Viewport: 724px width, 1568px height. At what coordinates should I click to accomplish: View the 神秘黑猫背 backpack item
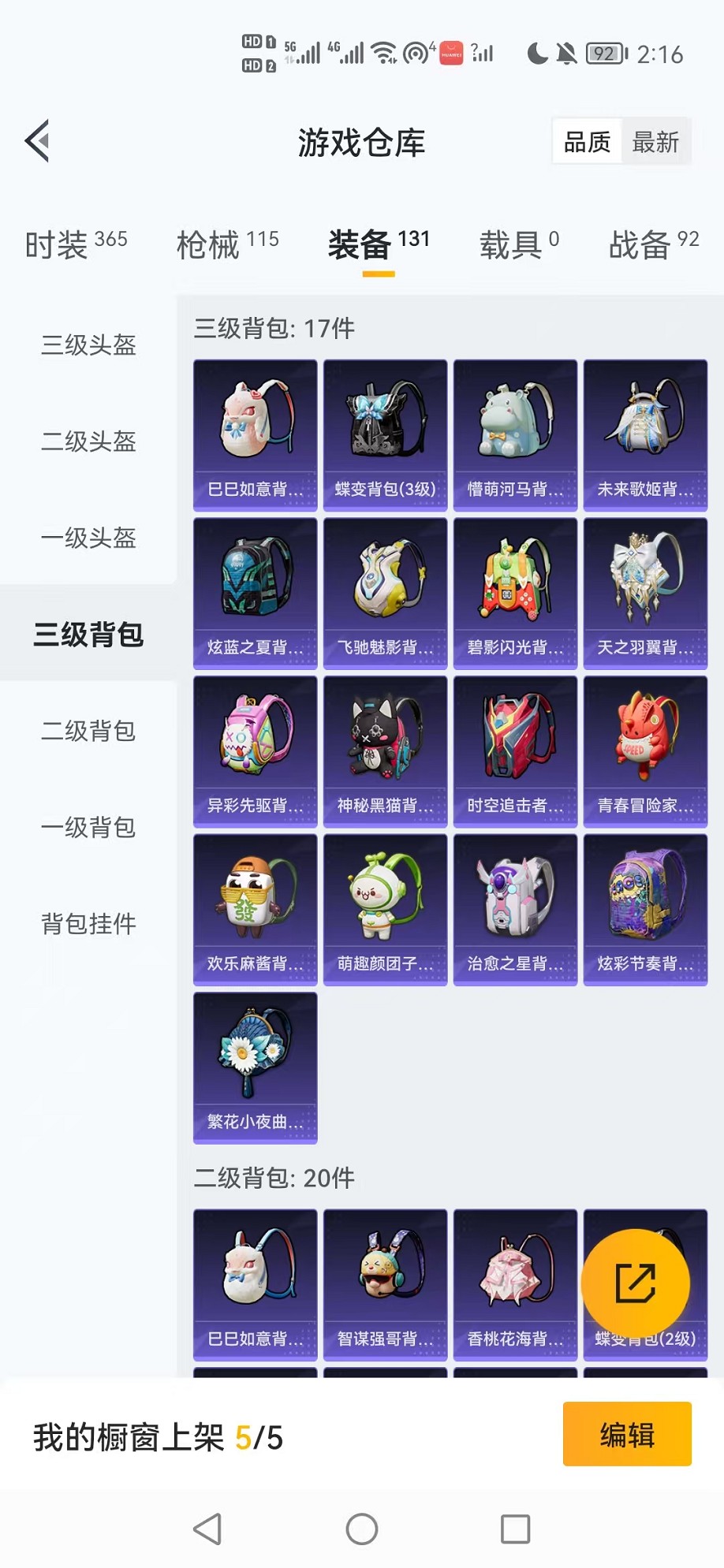pos(385,751)
